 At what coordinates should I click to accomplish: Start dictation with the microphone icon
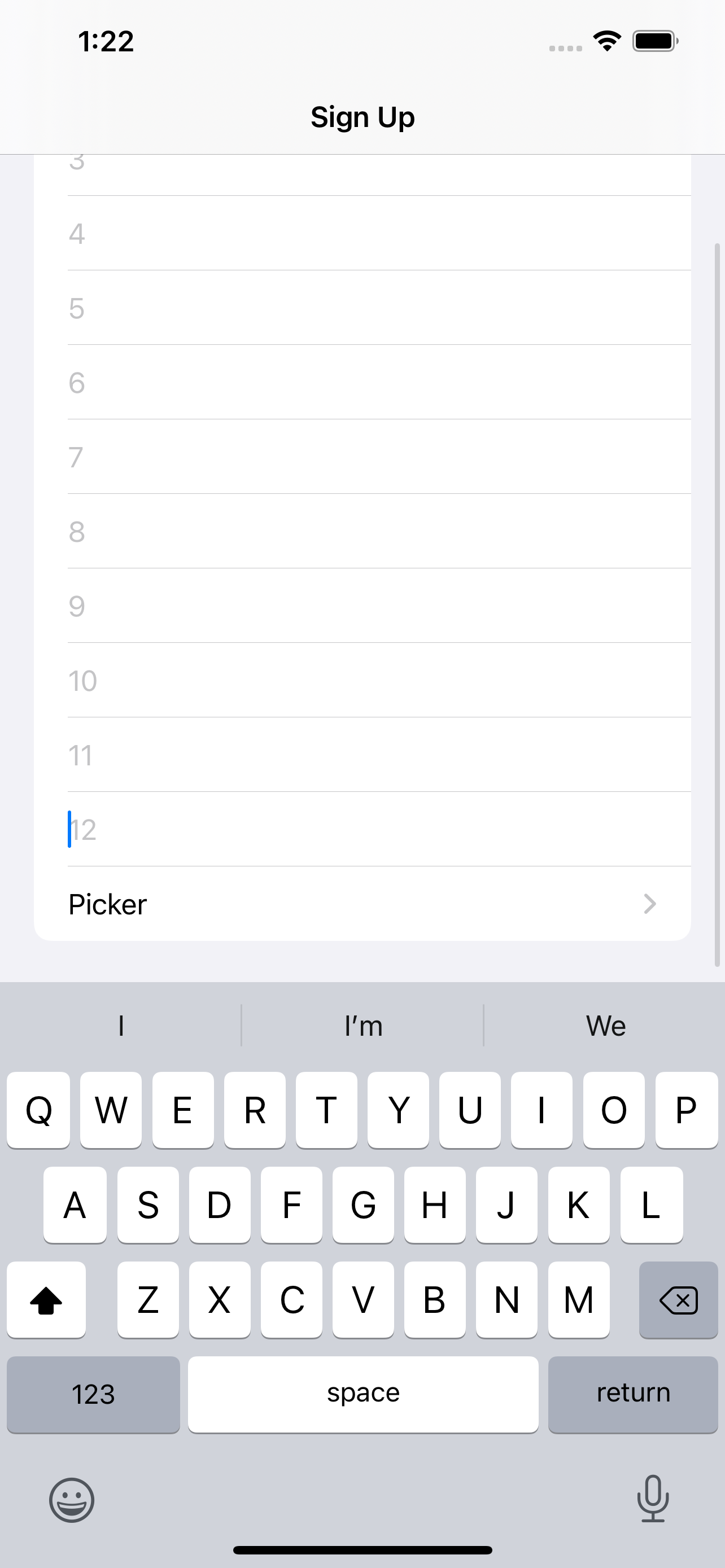[653, 1499]
